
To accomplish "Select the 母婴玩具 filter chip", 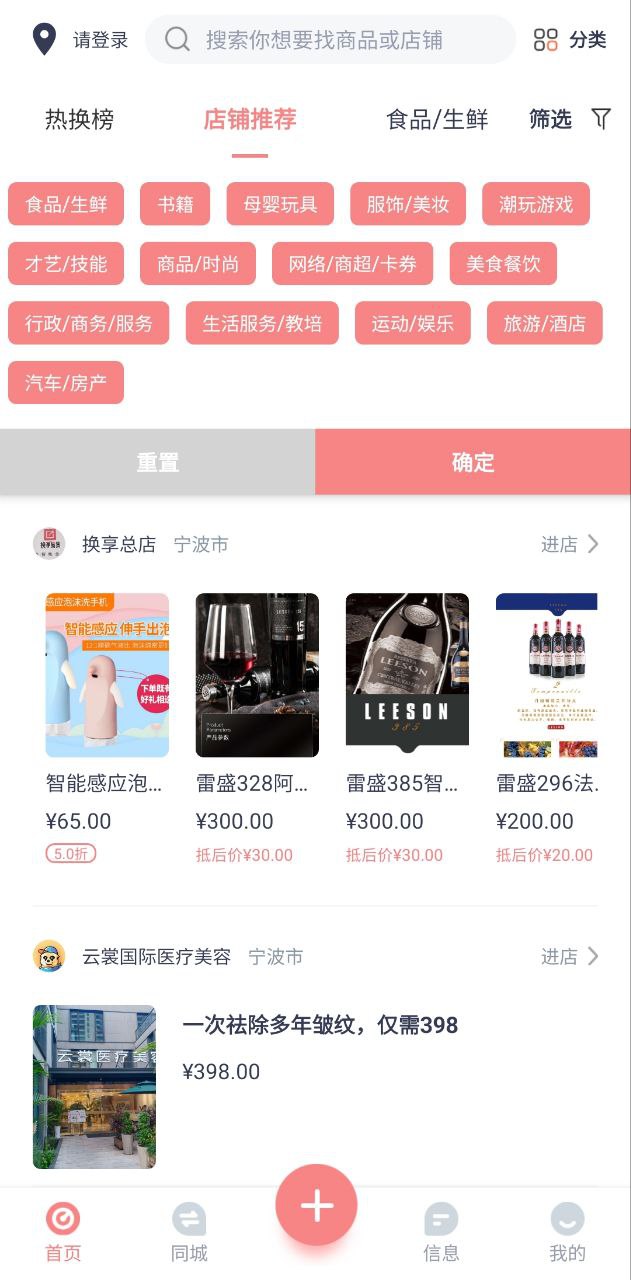I will coord(280,204).
